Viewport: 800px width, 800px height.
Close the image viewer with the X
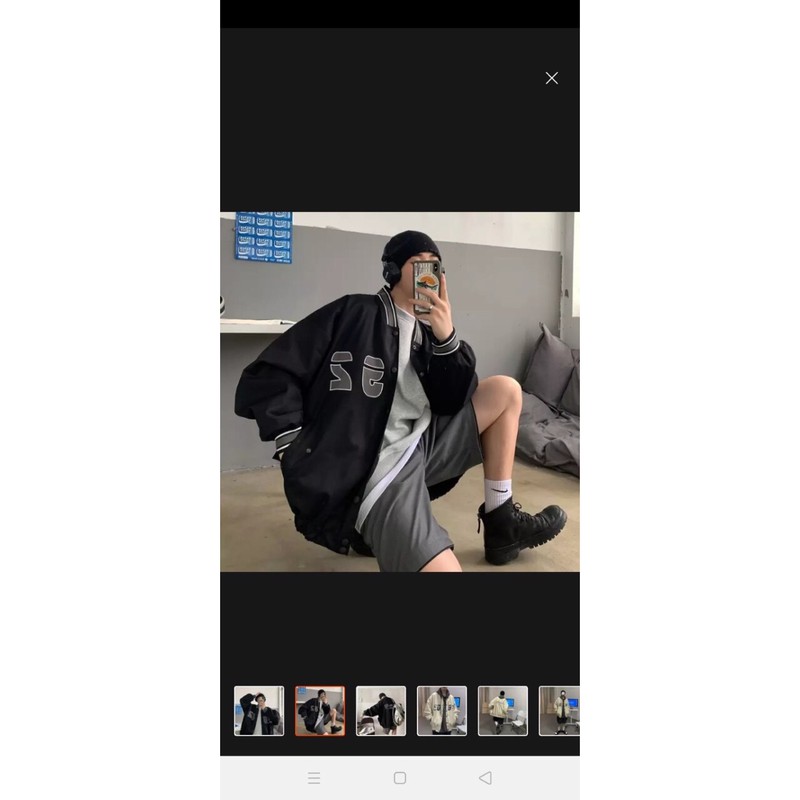[x=551, y=78]
